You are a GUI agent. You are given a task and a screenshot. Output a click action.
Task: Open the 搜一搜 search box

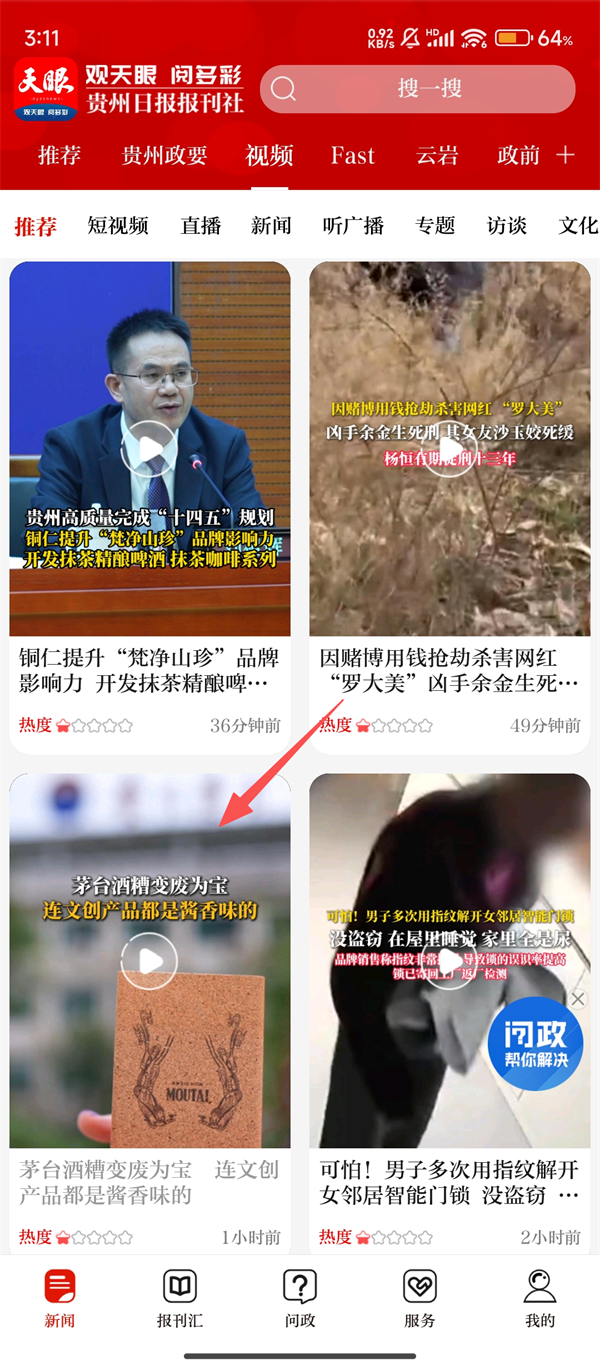pyautogui.click(x=418, y=89)
